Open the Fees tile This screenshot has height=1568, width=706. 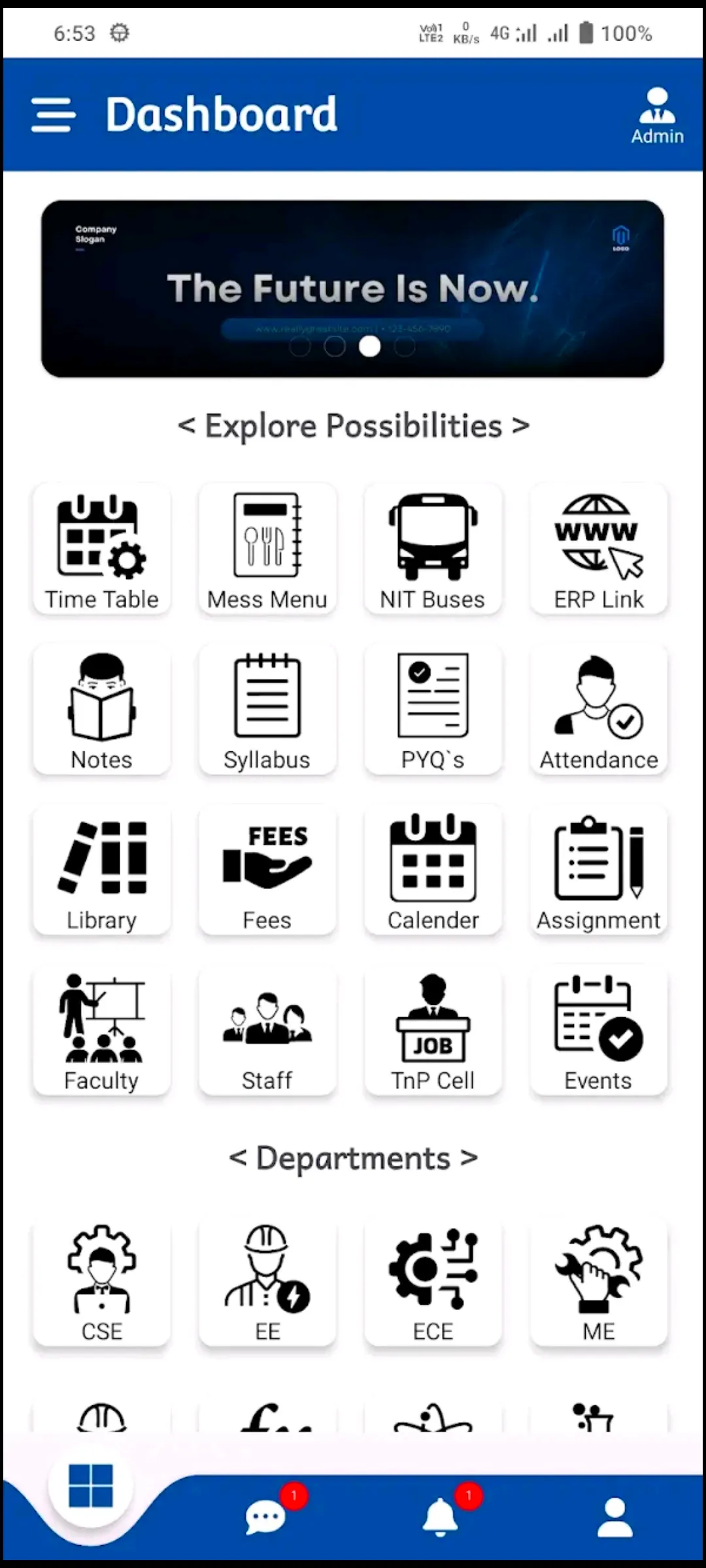pyautogui.click(x=267, y=871)
